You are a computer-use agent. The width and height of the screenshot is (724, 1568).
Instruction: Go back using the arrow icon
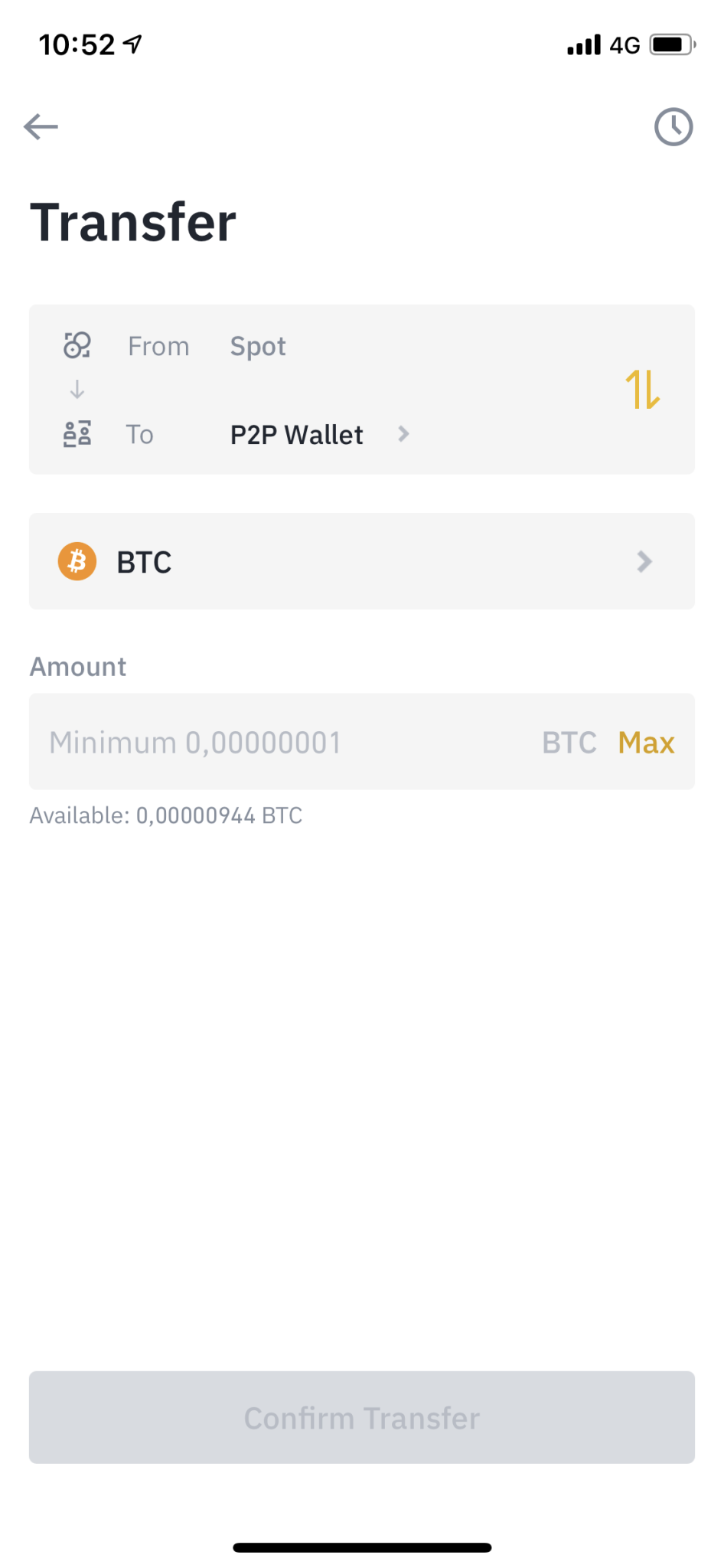click(x=41, y=126)
